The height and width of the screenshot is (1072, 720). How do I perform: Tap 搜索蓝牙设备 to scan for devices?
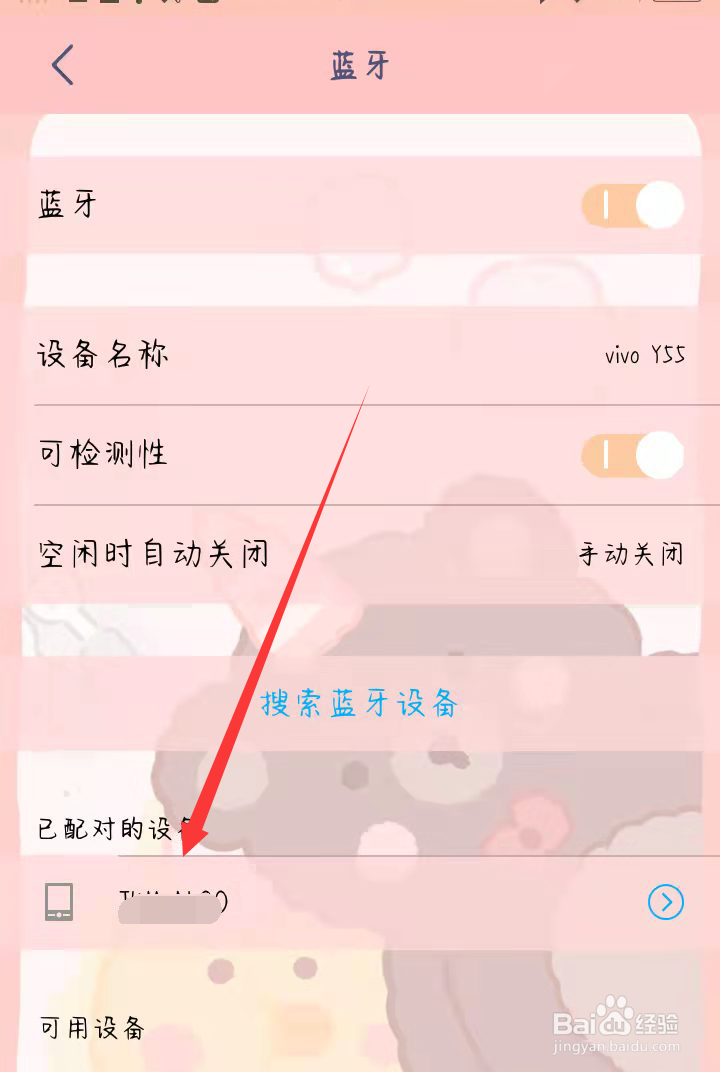click(x=360, y=705)
